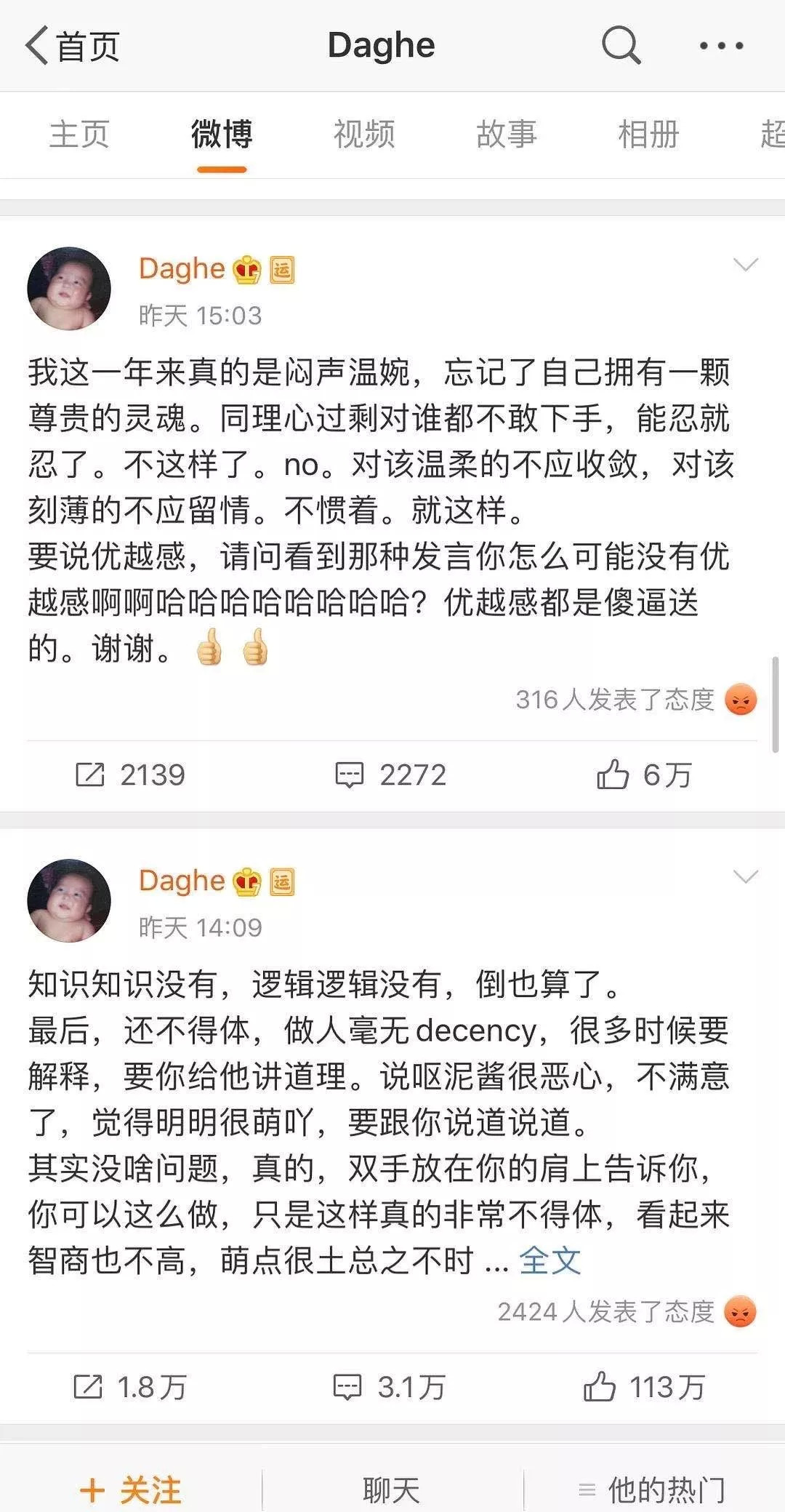Image resolution: width=785 pixels, height=1512 pixels.
Task: Expand the chevron menu on the 14:09 post
Action: click(x=746, y=877)
